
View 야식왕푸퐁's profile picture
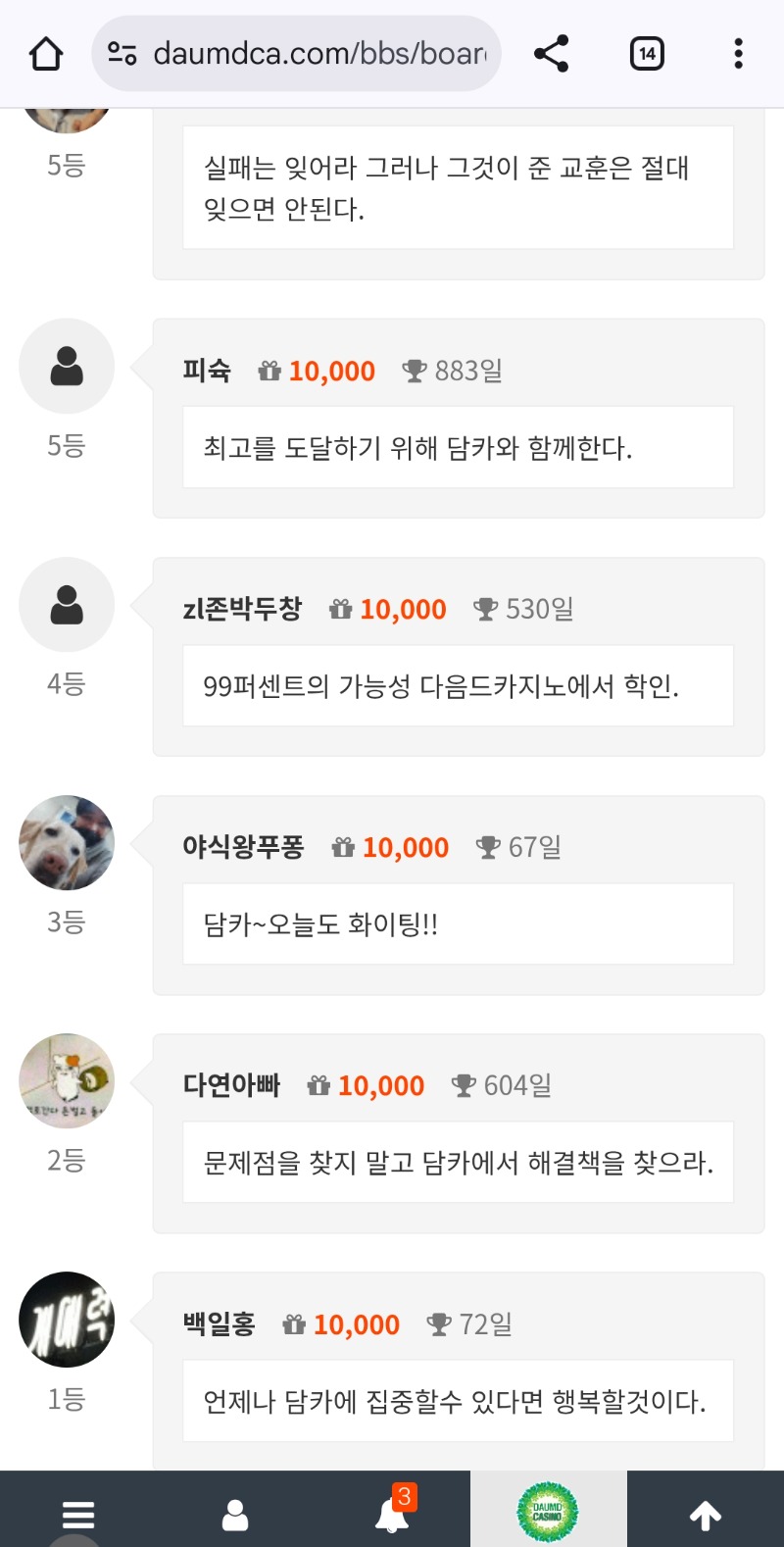(x=67, y=843)
